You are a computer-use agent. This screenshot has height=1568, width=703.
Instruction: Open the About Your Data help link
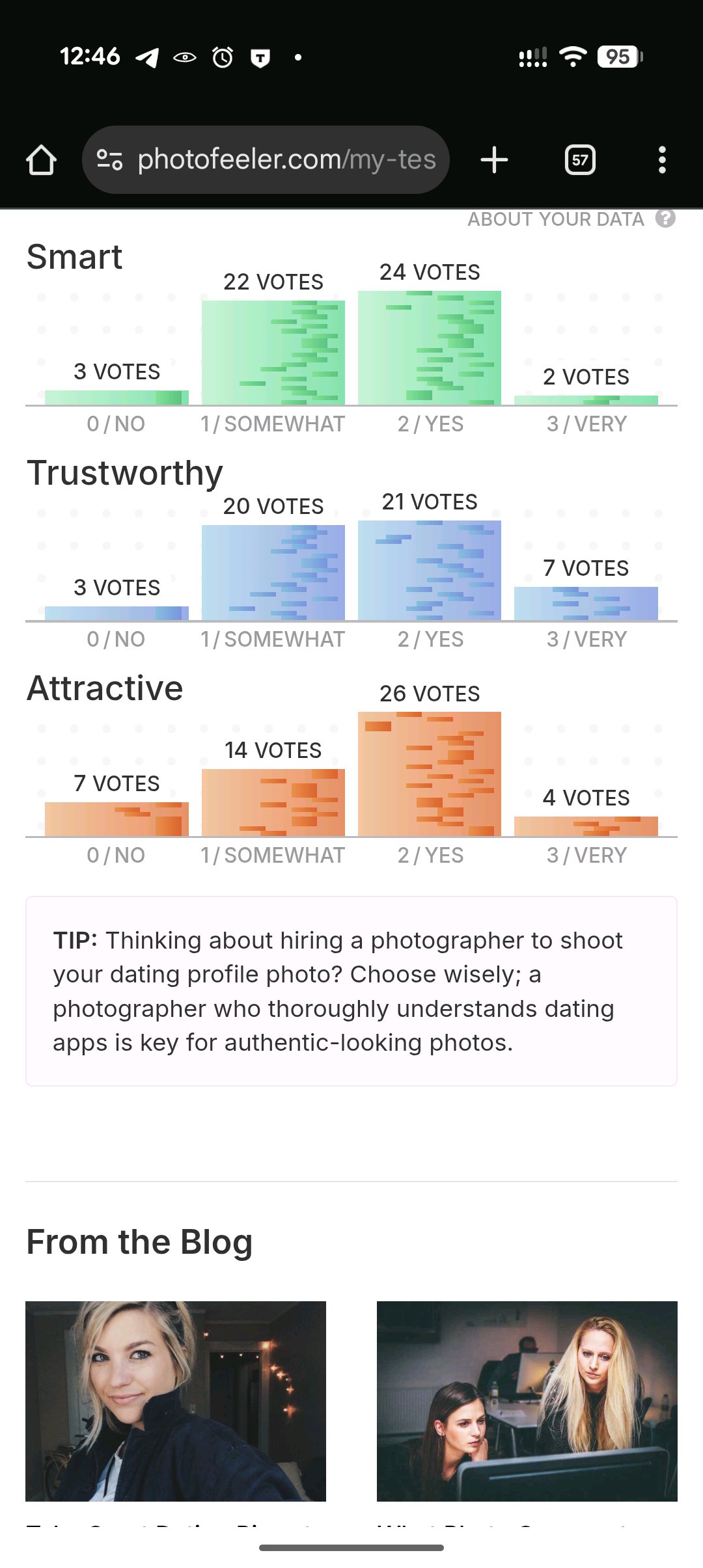tap(570, 219)
